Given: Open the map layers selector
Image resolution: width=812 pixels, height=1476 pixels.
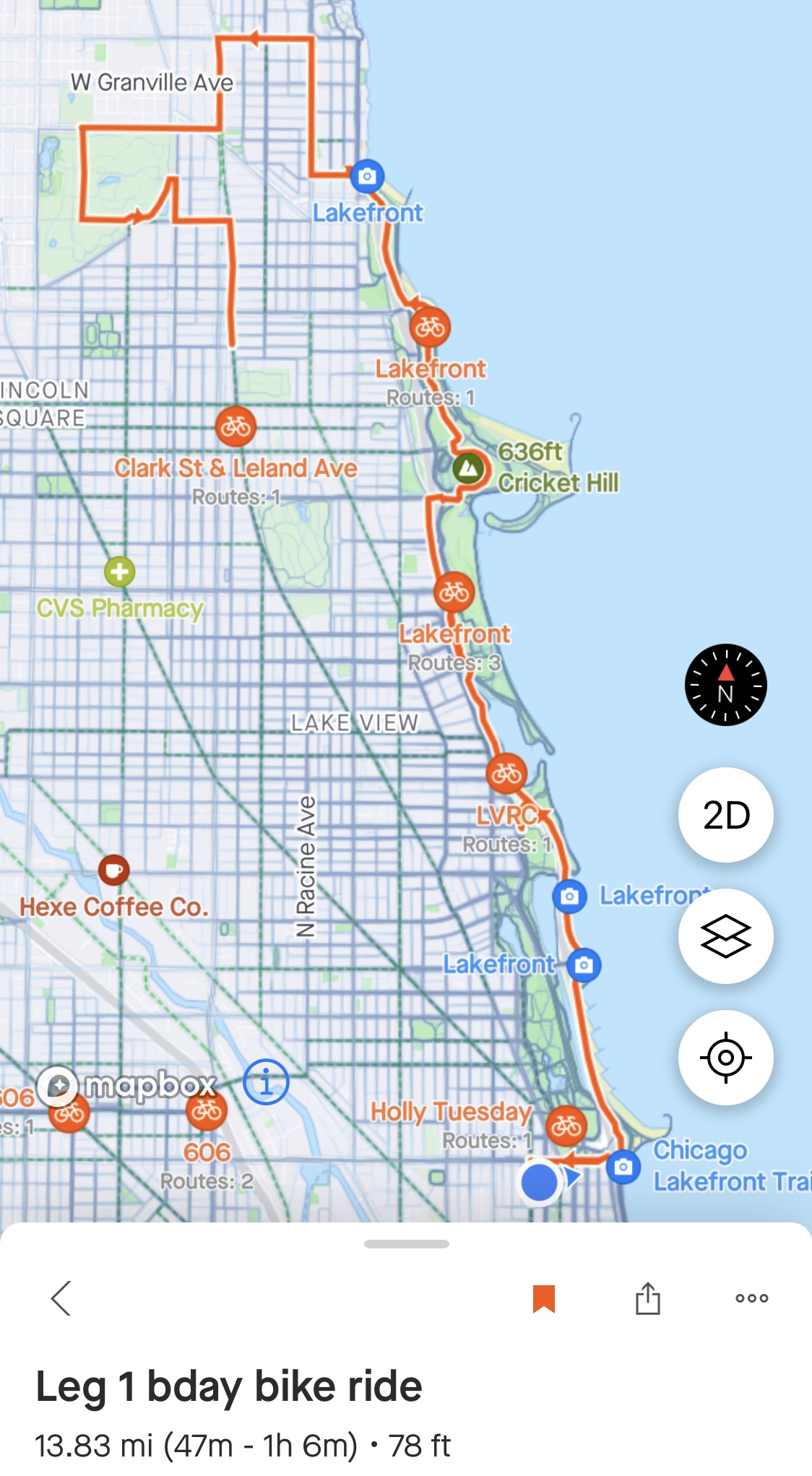Looking at the screenshot, I should [x=725, y=936].
